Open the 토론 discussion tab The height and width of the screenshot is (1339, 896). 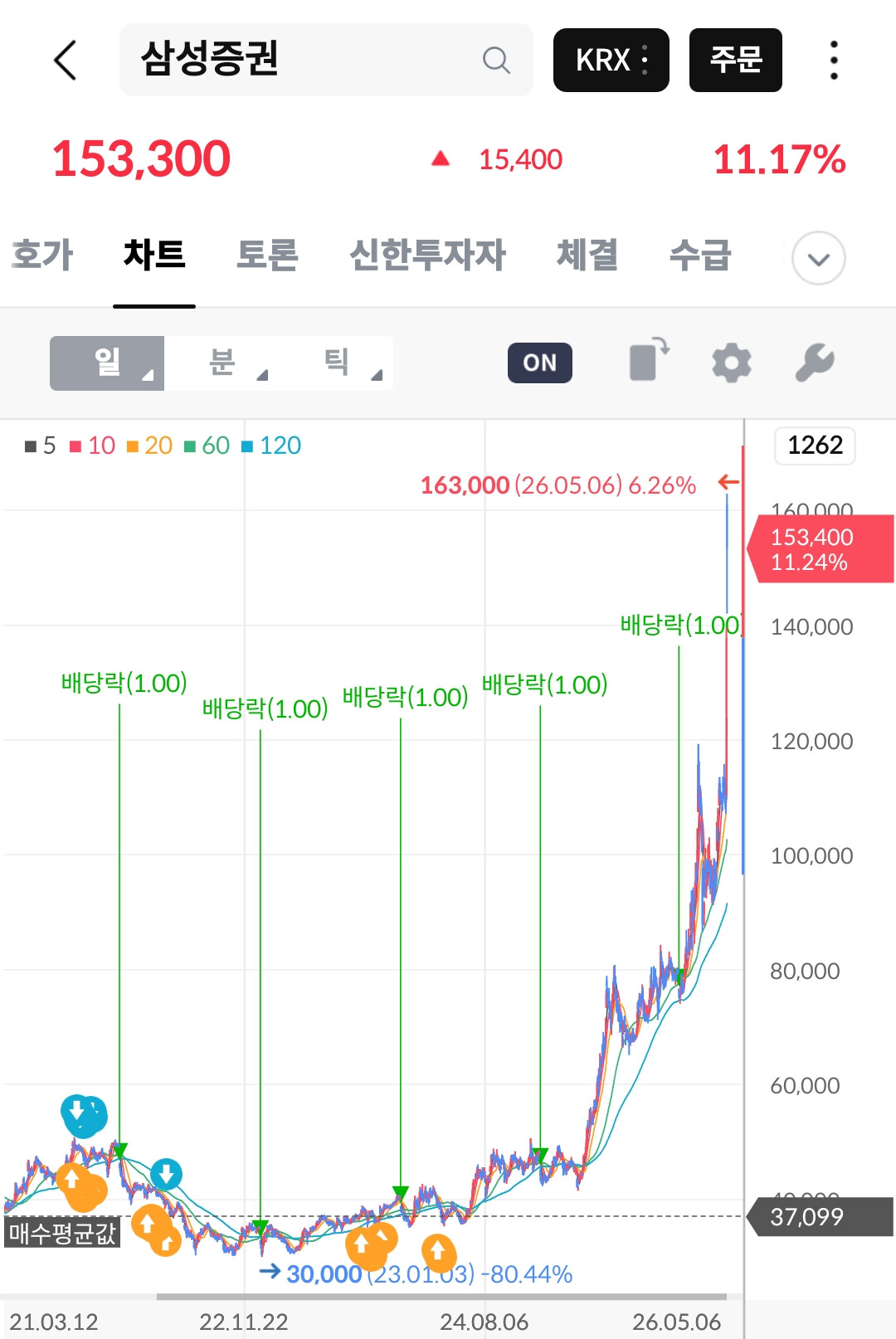tap(267, 256)
